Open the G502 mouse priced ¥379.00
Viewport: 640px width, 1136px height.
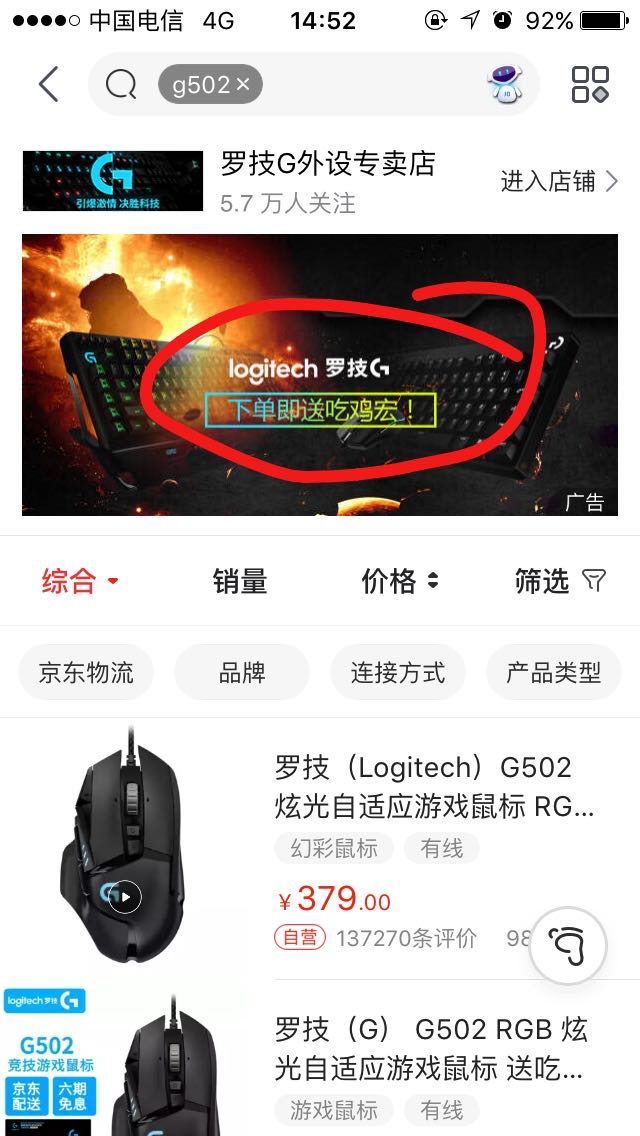click(x=320, y=849)
